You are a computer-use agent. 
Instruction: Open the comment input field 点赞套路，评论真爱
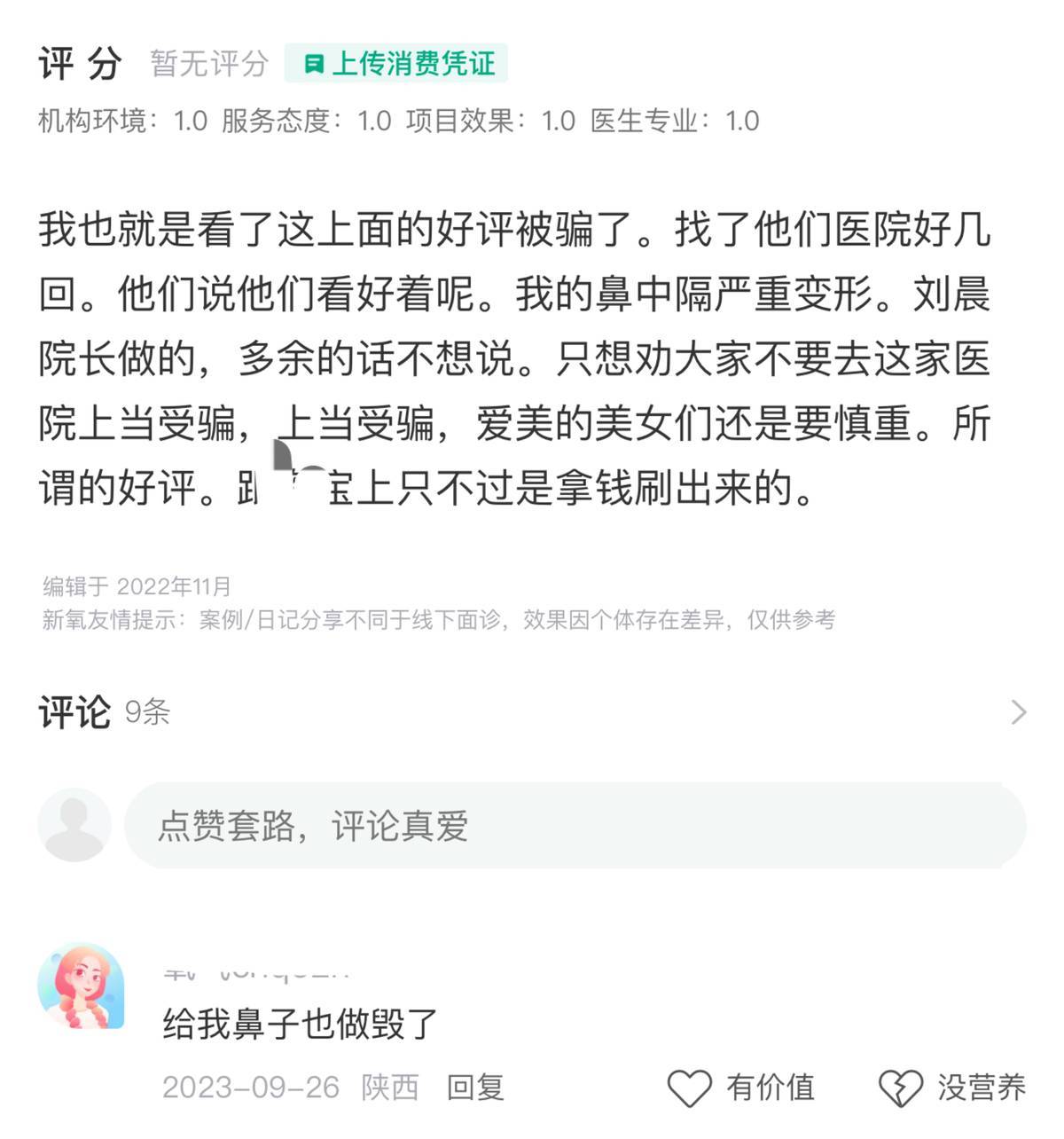pyautogui.click(x=575, y=826)
